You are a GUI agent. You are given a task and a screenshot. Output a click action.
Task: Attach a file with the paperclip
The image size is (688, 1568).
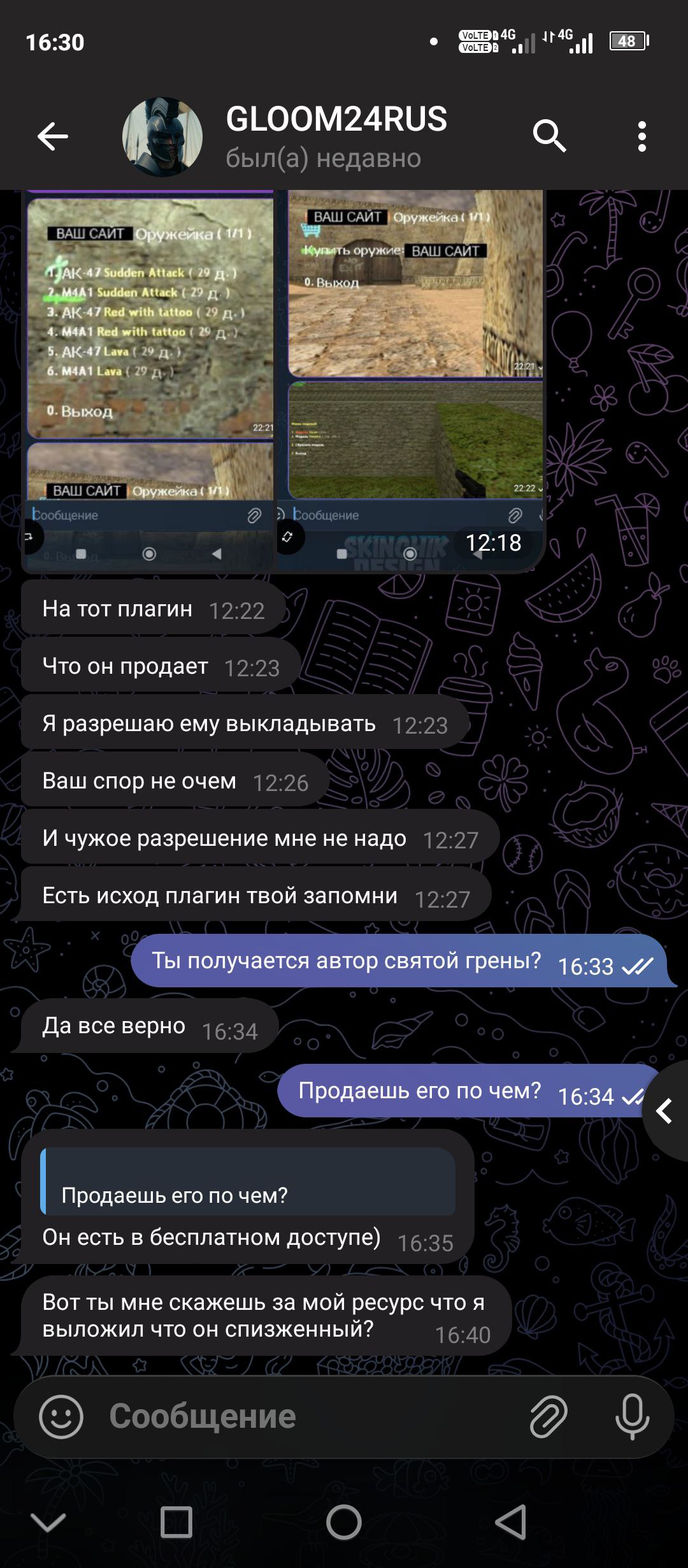[x=548, y=1416]
